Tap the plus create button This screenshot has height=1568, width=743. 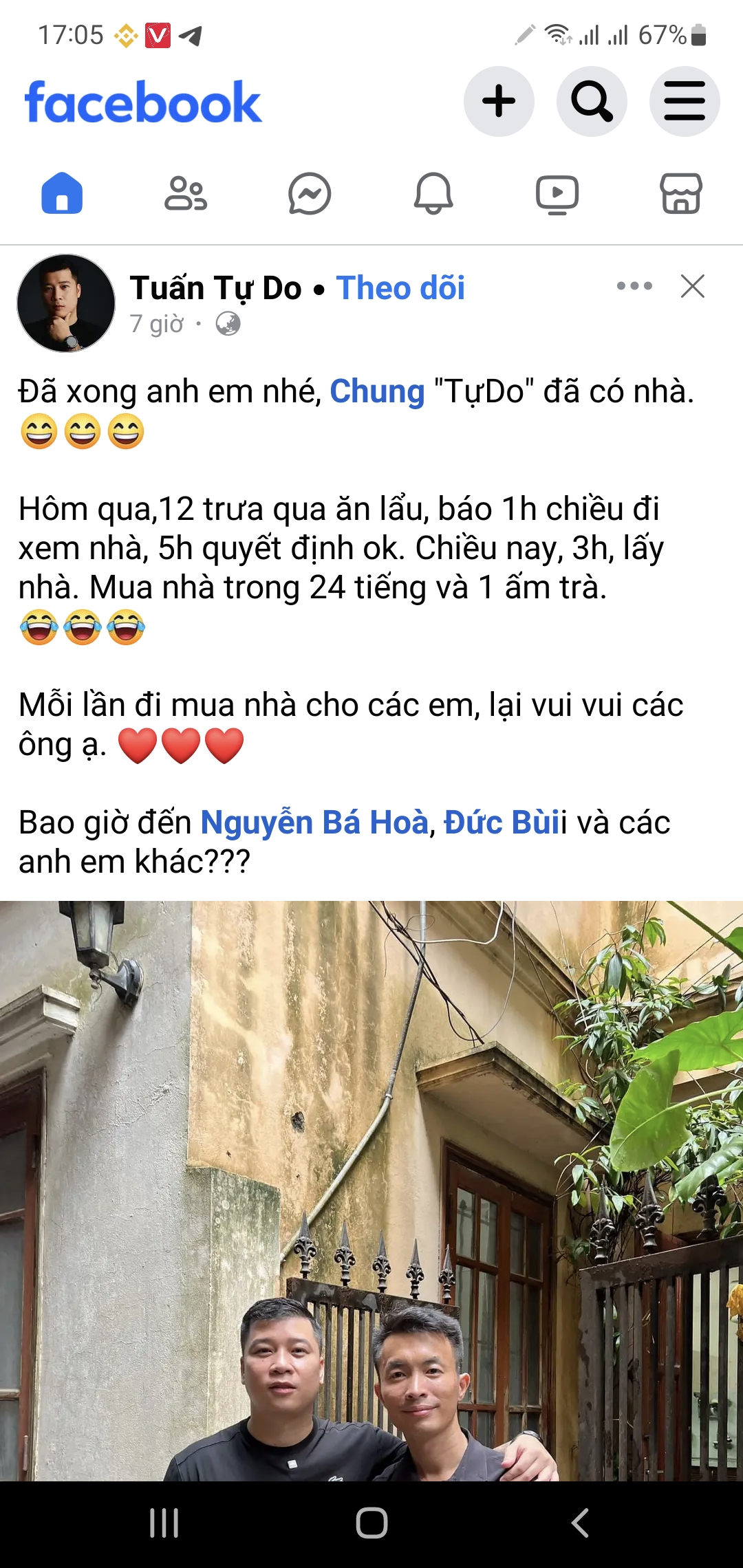[499, 102]
